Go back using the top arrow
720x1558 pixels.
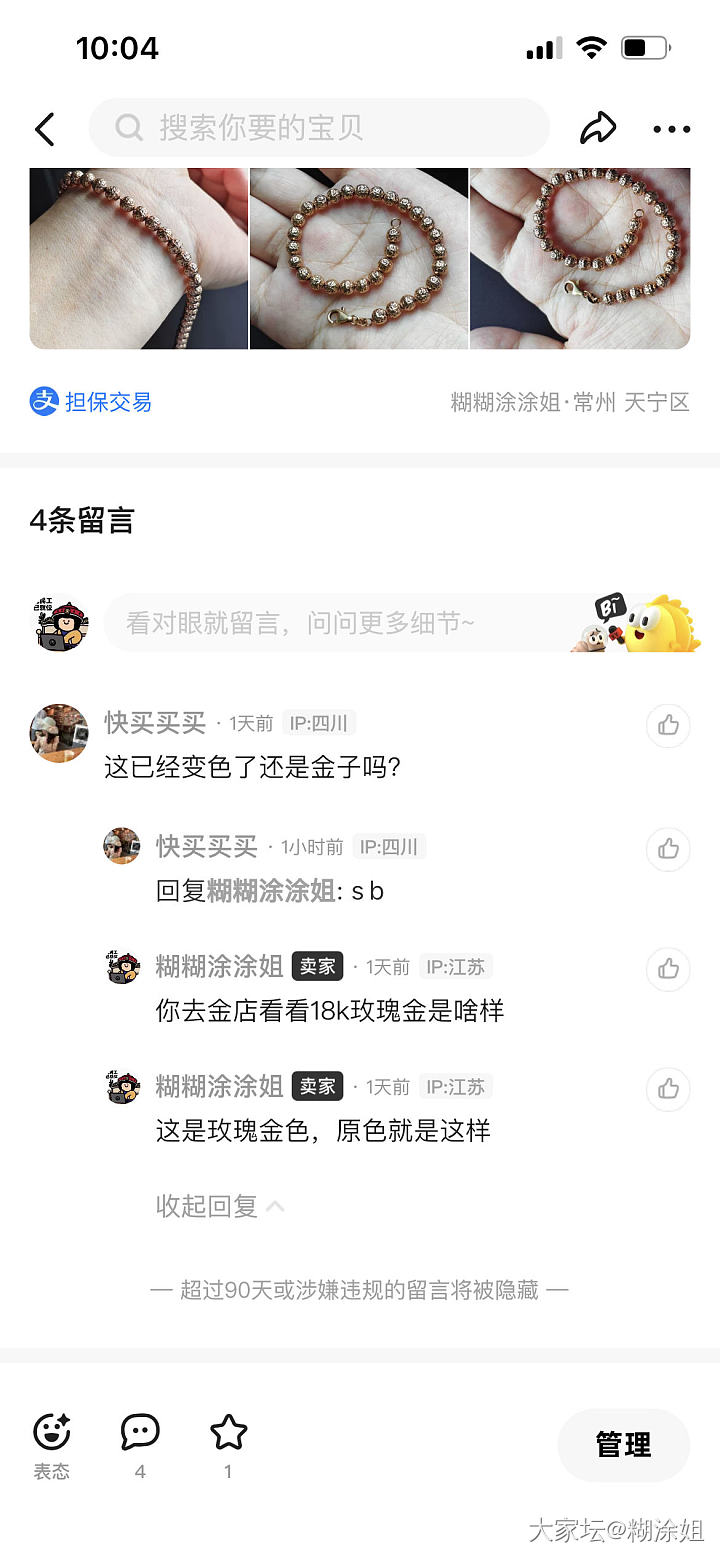tap(45, 129)
